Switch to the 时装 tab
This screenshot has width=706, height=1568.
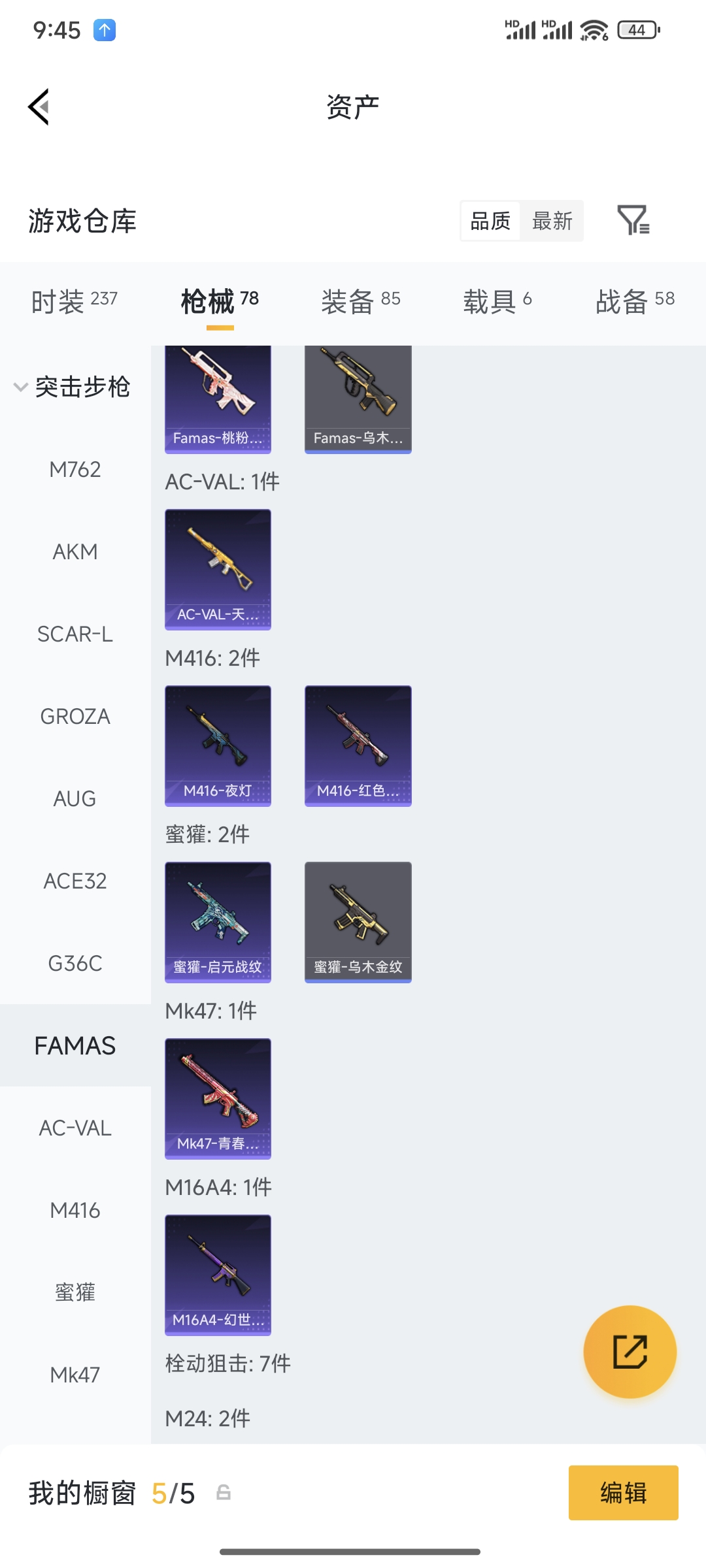74,301
